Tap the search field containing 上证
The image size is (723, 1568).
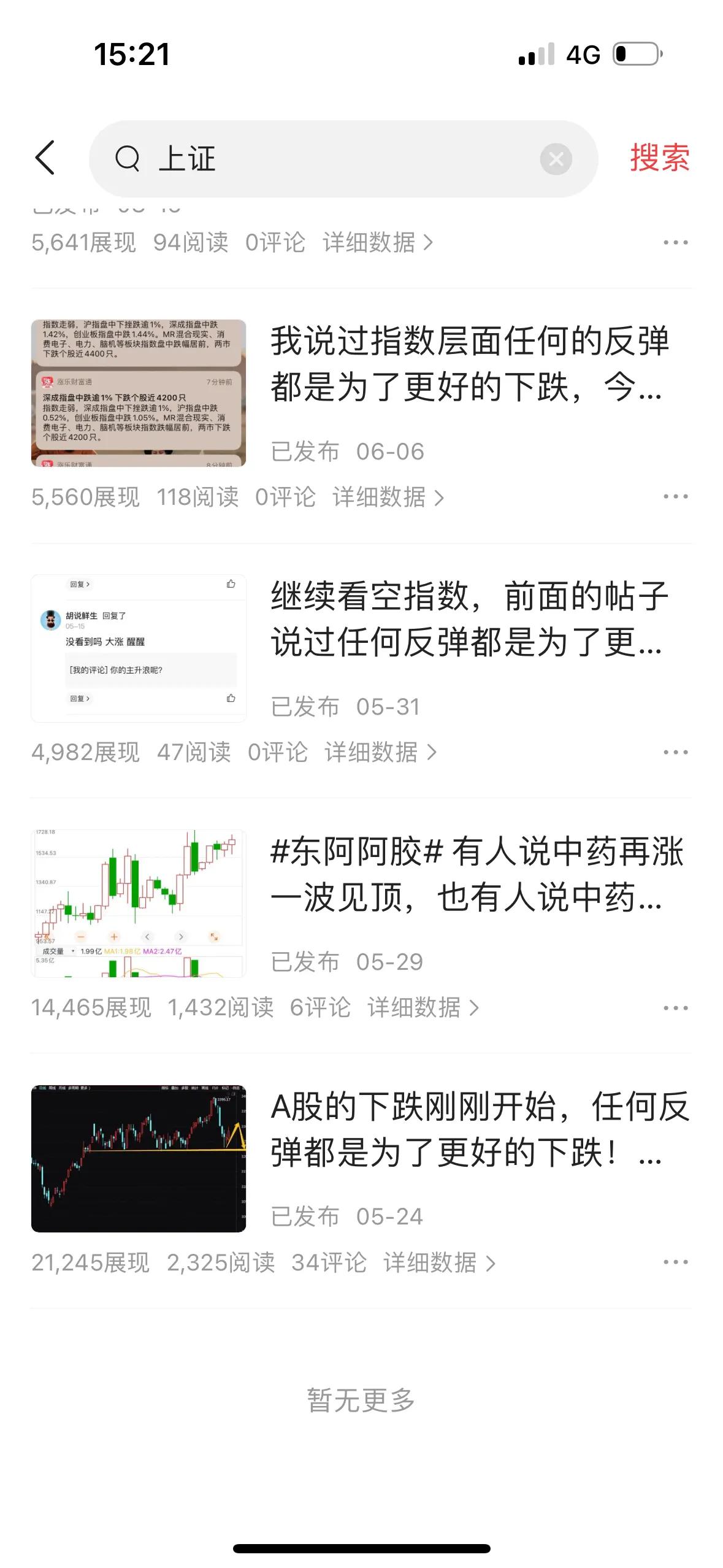coord(343,158)
